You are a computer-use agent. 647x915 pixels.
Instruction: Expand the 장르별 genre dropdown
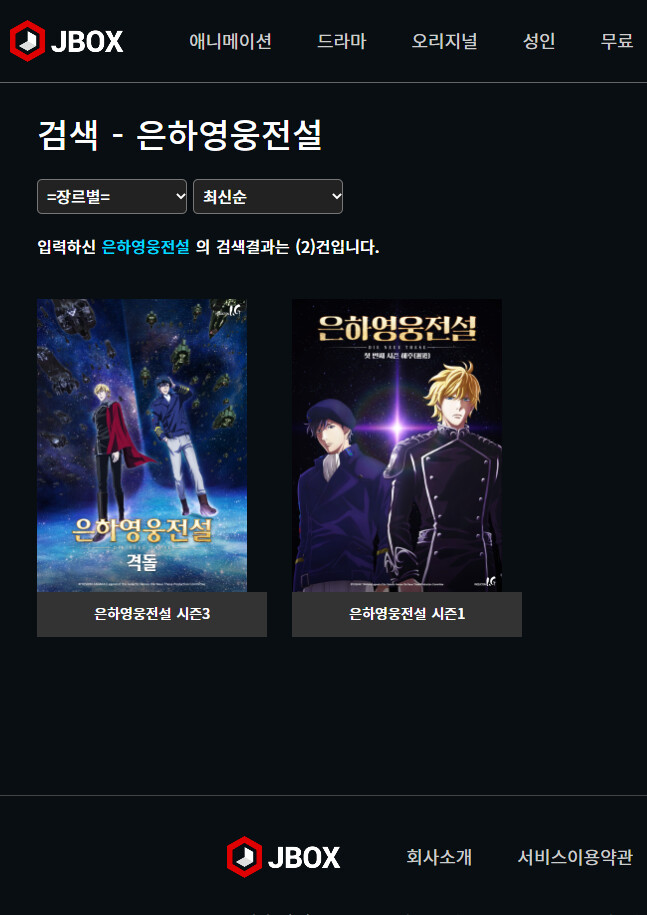(x=112, y=197)
